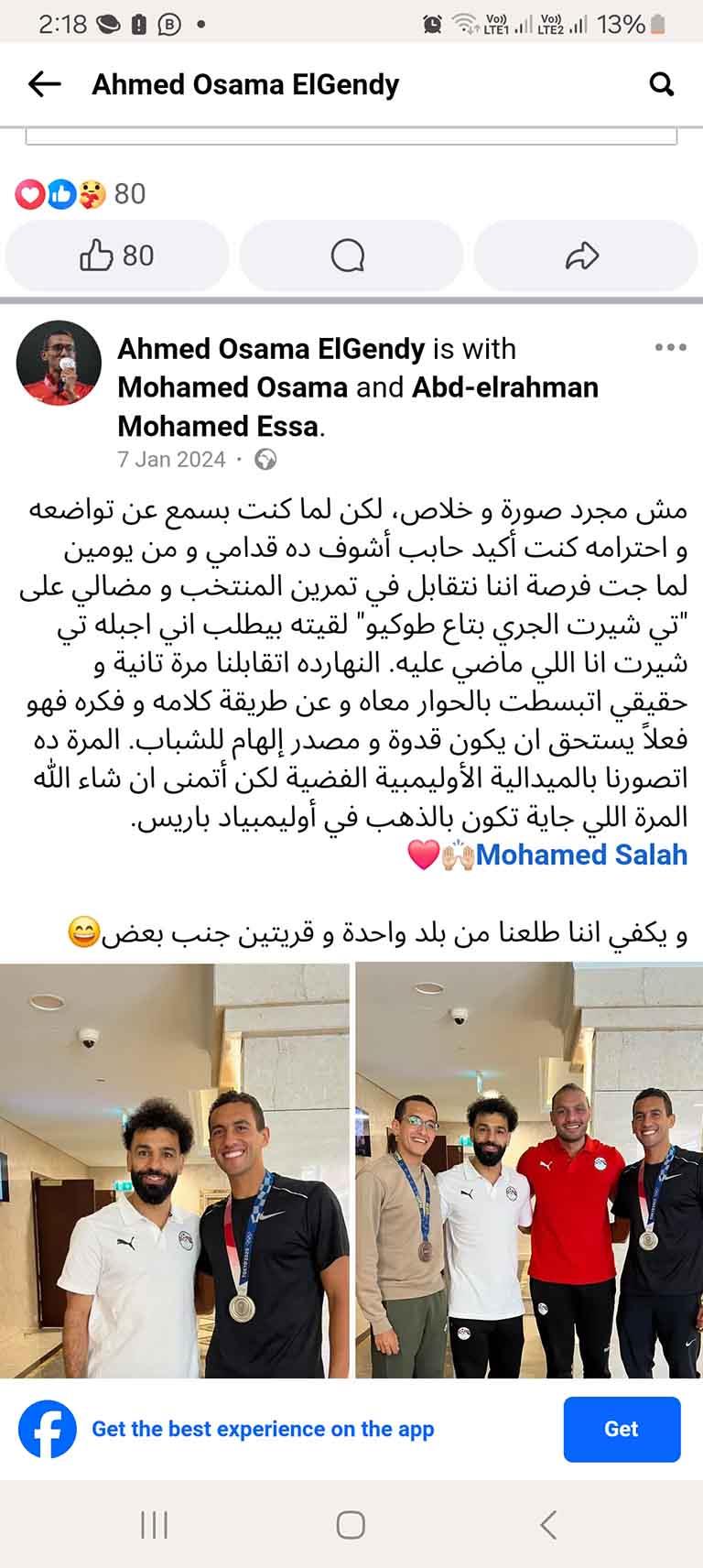Open the right post photo with four men

coord(529,1170)
